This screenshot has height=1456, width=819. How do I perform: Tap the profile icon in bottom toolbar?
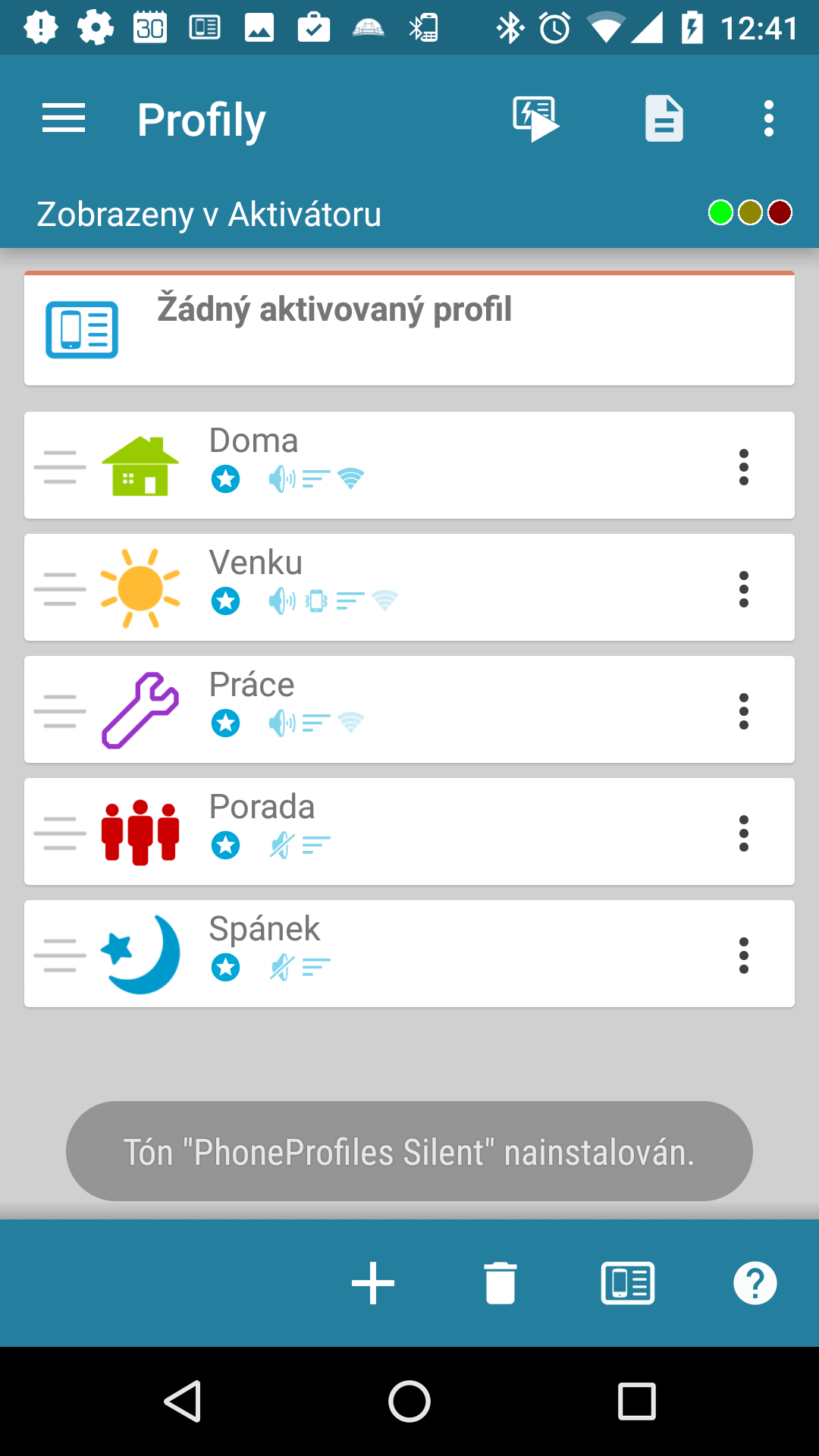point(628,1283)
